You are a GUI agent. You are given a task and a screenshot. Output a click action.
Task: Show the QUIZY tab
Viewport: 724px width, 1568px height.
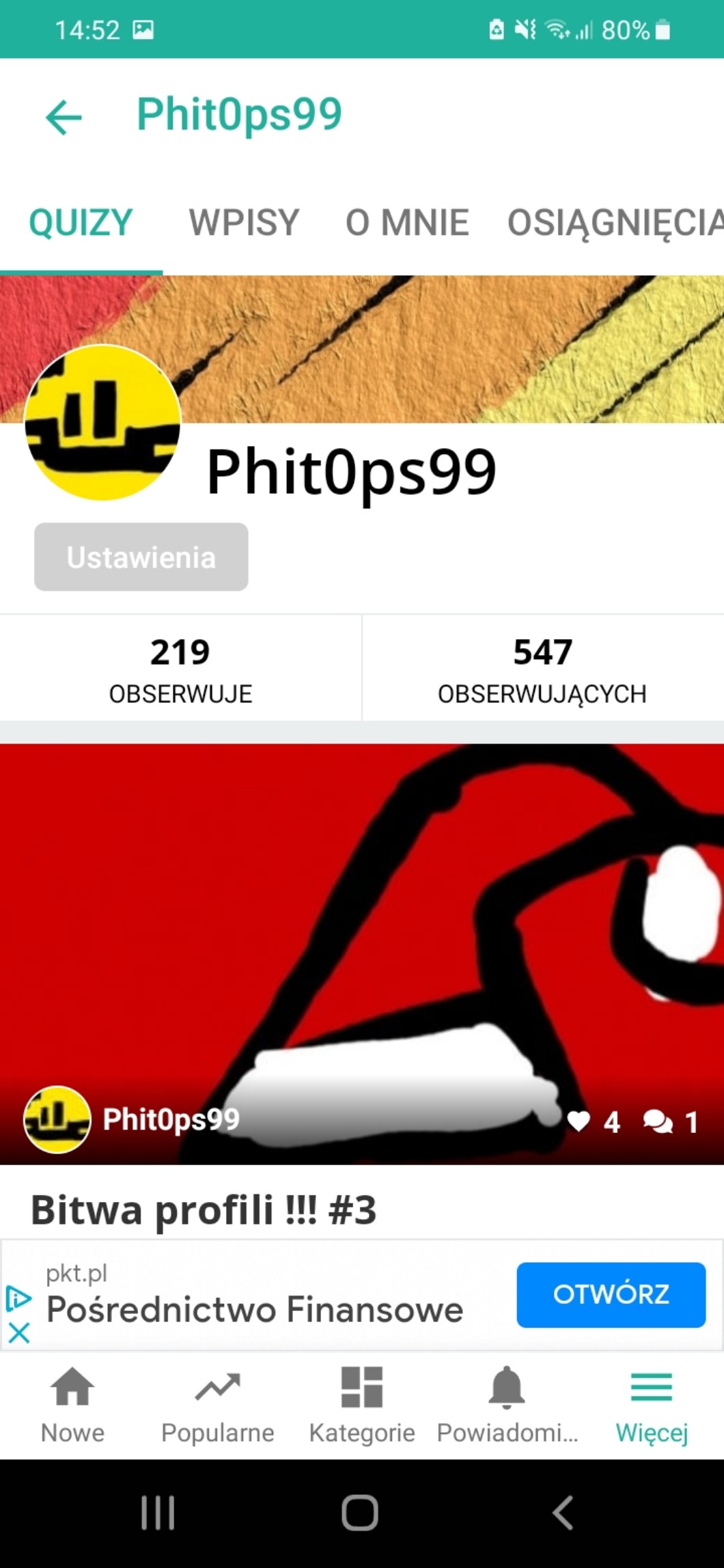(x=81, y=223)
